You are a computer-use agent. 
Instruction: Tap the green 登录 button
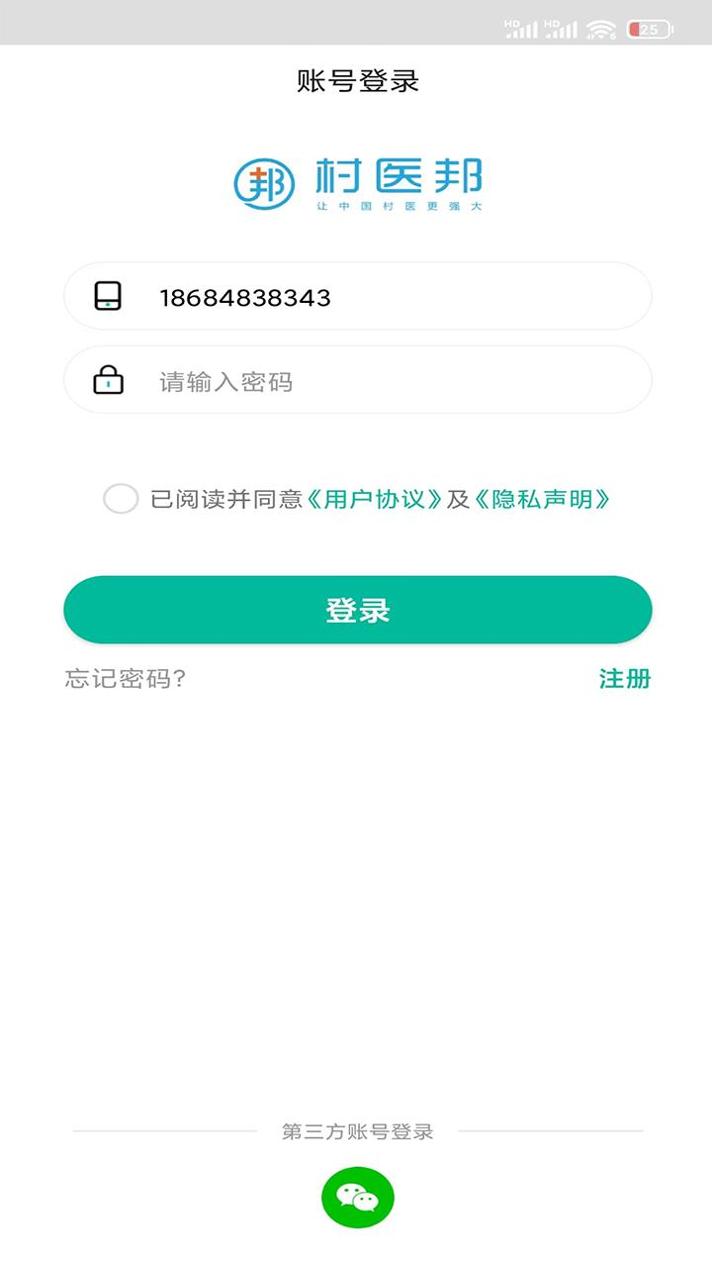tap(357, 610)
